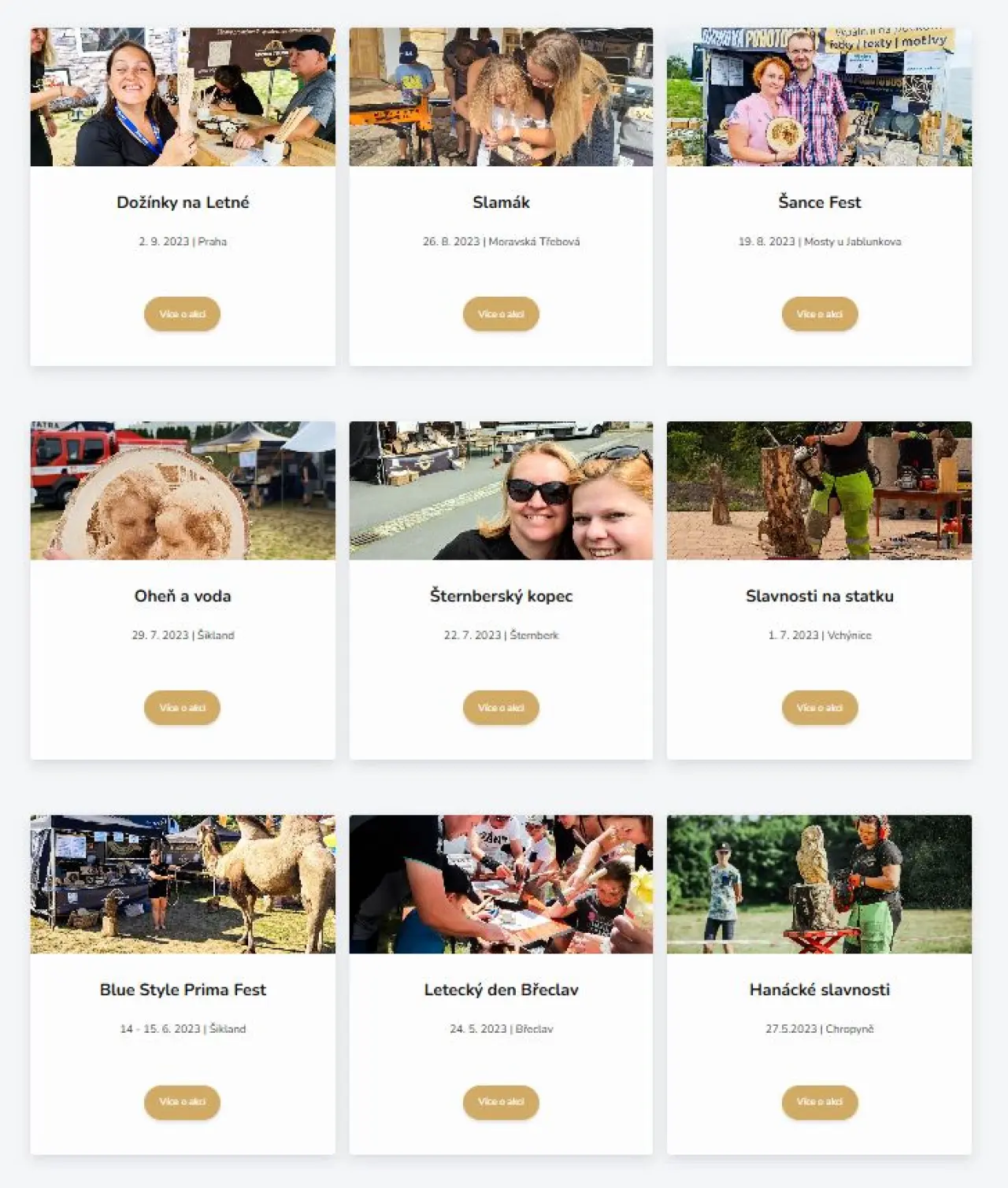Open 'Více o akci' for Slamák
The width and height of the screenshot is (1008, 1188).
coord(501,314)
